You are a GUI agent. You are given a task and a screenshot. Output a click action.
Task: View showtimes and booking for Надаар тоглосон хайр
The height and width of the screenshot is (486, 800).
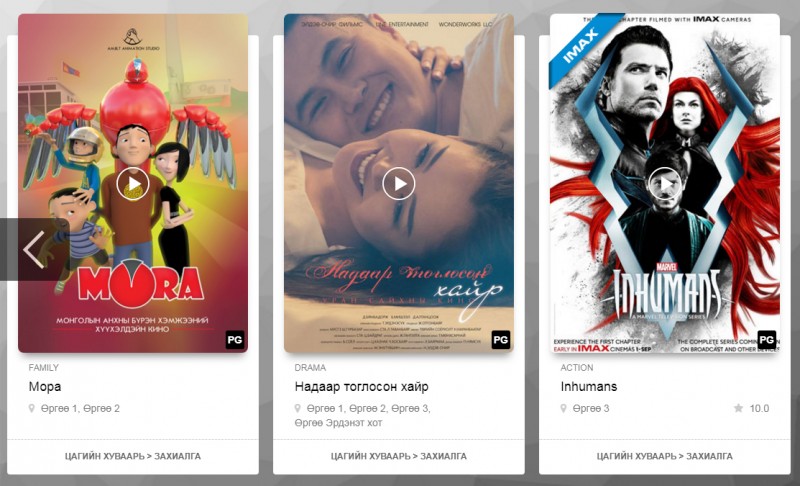[x=398, y=456]
